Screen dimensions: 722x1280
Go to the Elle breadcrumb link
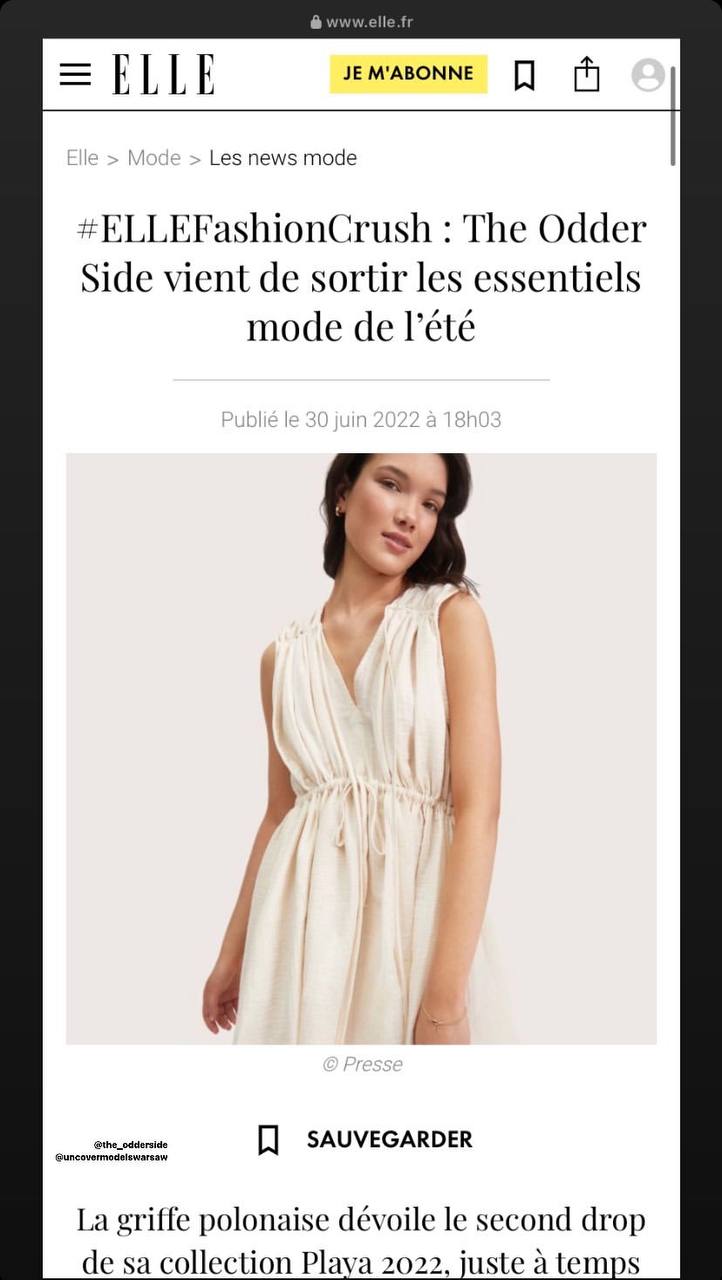click(82, 158)
